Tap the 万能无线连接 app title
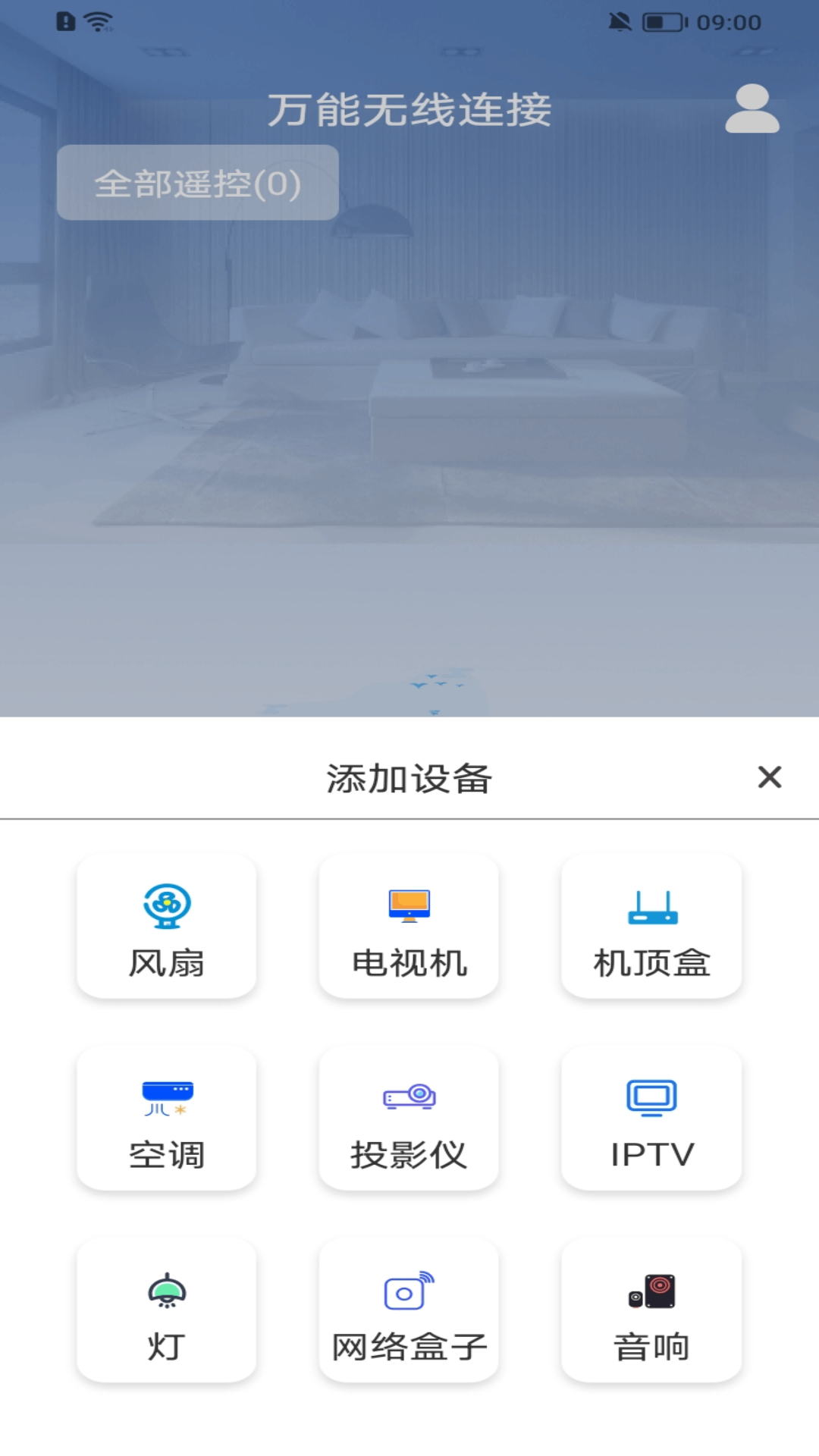 [x=409, y=108]
